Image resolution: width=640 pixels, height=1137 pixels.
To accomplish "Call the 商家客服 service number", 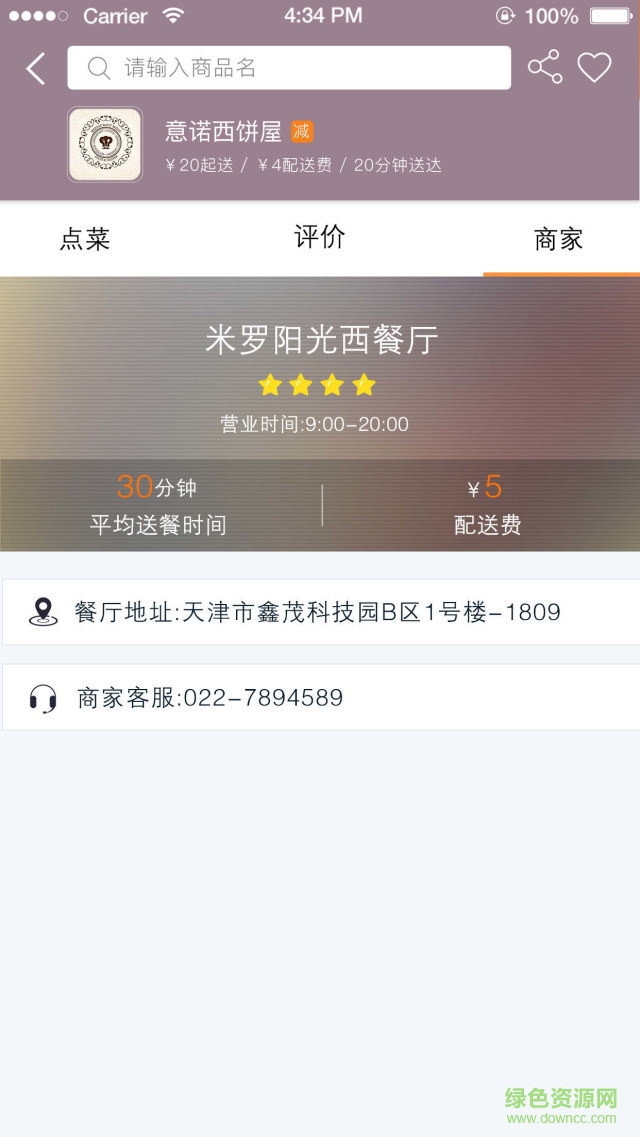I will [x=320, y=697].
